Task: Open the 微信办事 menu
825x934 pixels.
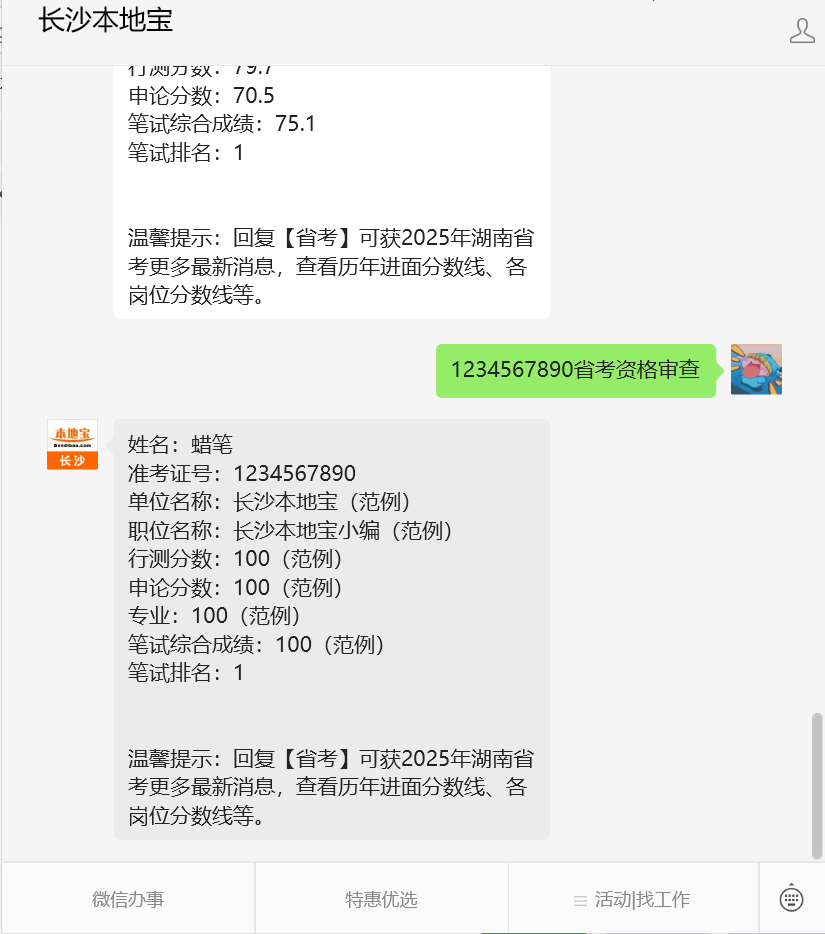Action: [x=127, y=899]
